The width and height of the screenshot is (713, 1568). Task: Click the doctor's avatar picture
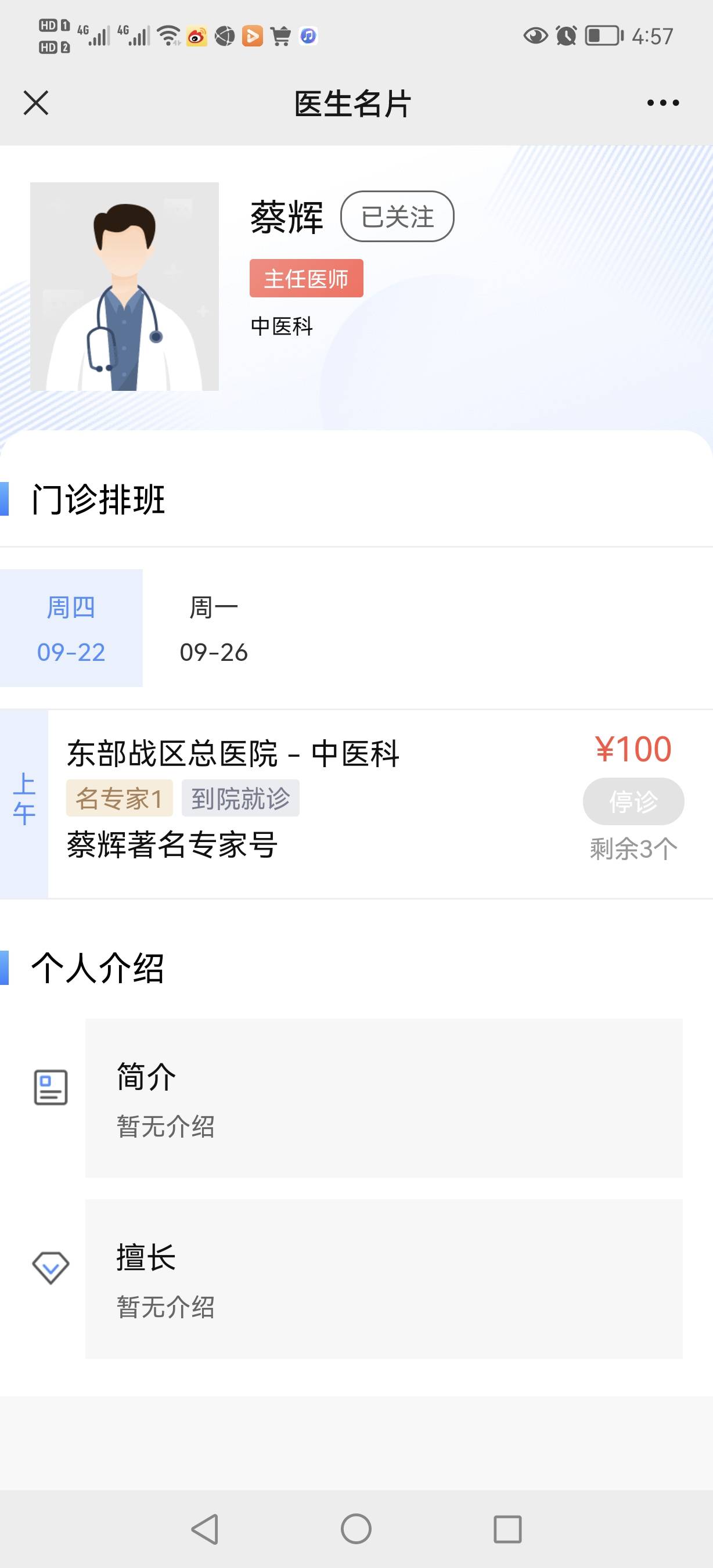tap(124, 287)
